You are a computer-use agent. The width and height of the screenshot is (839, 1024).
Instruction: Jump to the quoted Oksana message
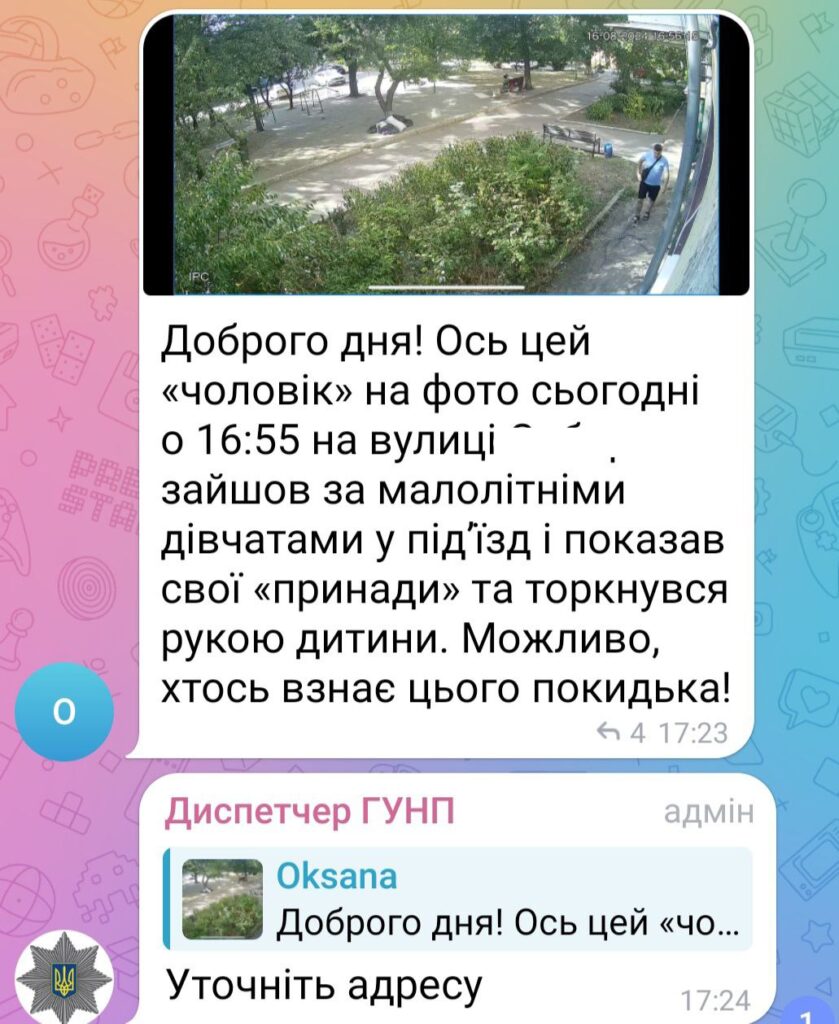point(458,898)
